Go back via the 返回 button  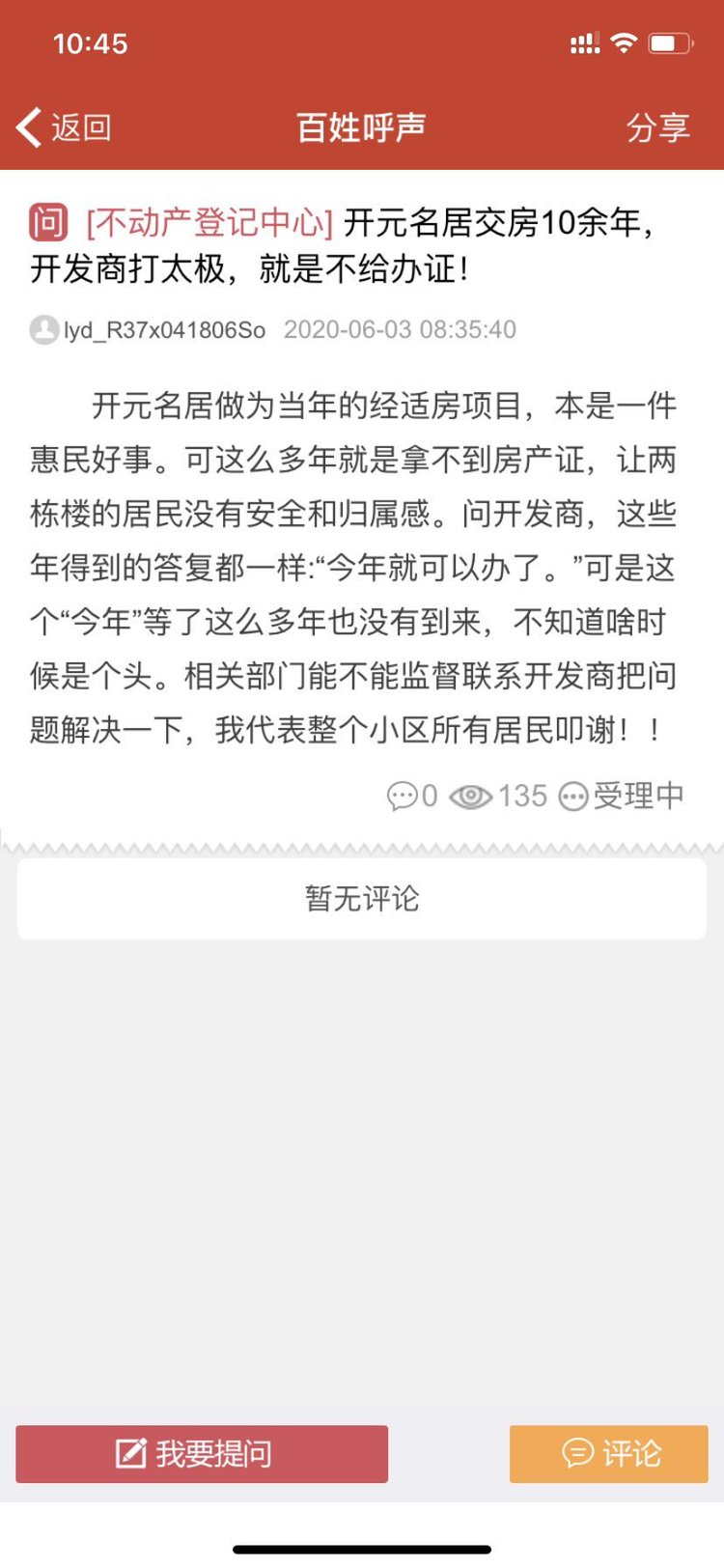click(x=64, y=127)
